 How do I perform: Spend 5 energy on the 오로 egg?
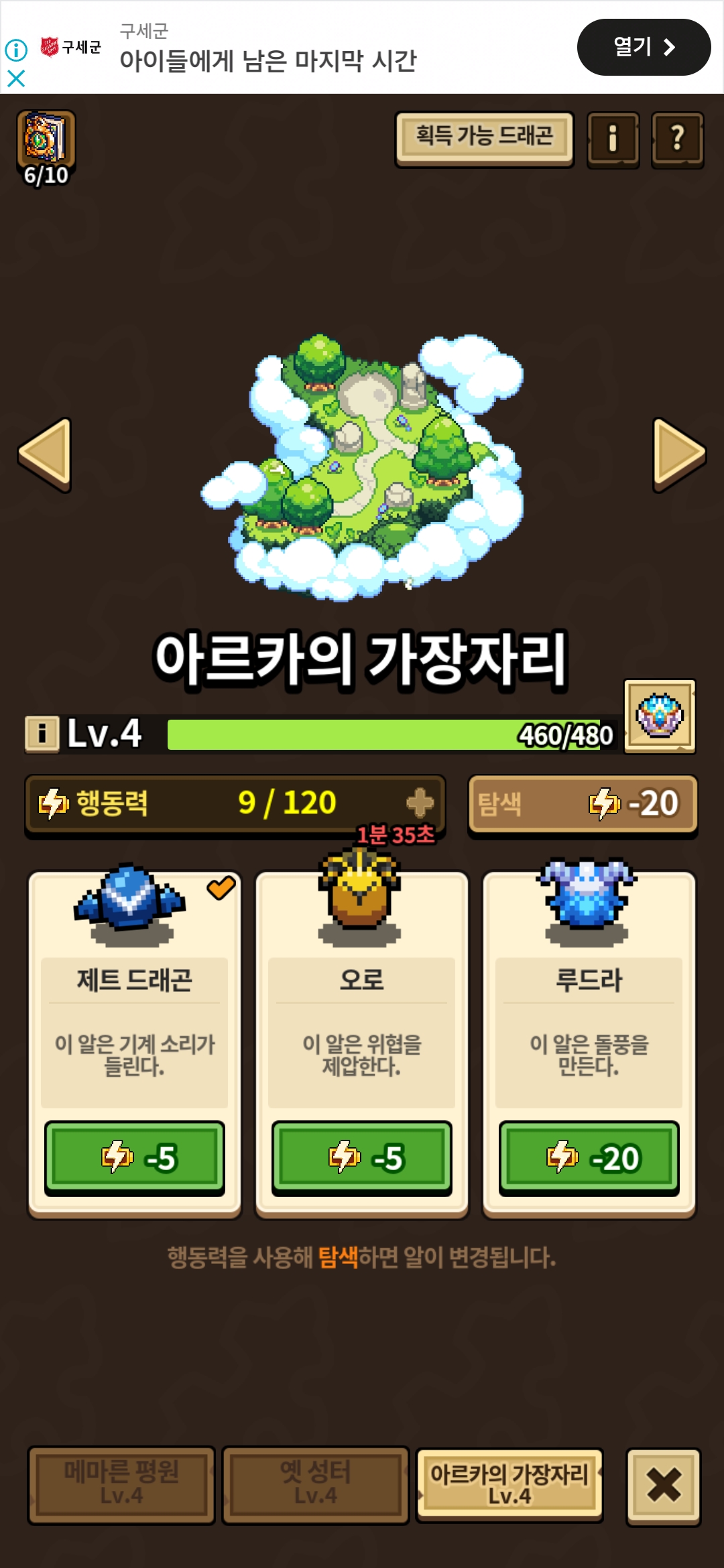click(x=362, y=1157)
